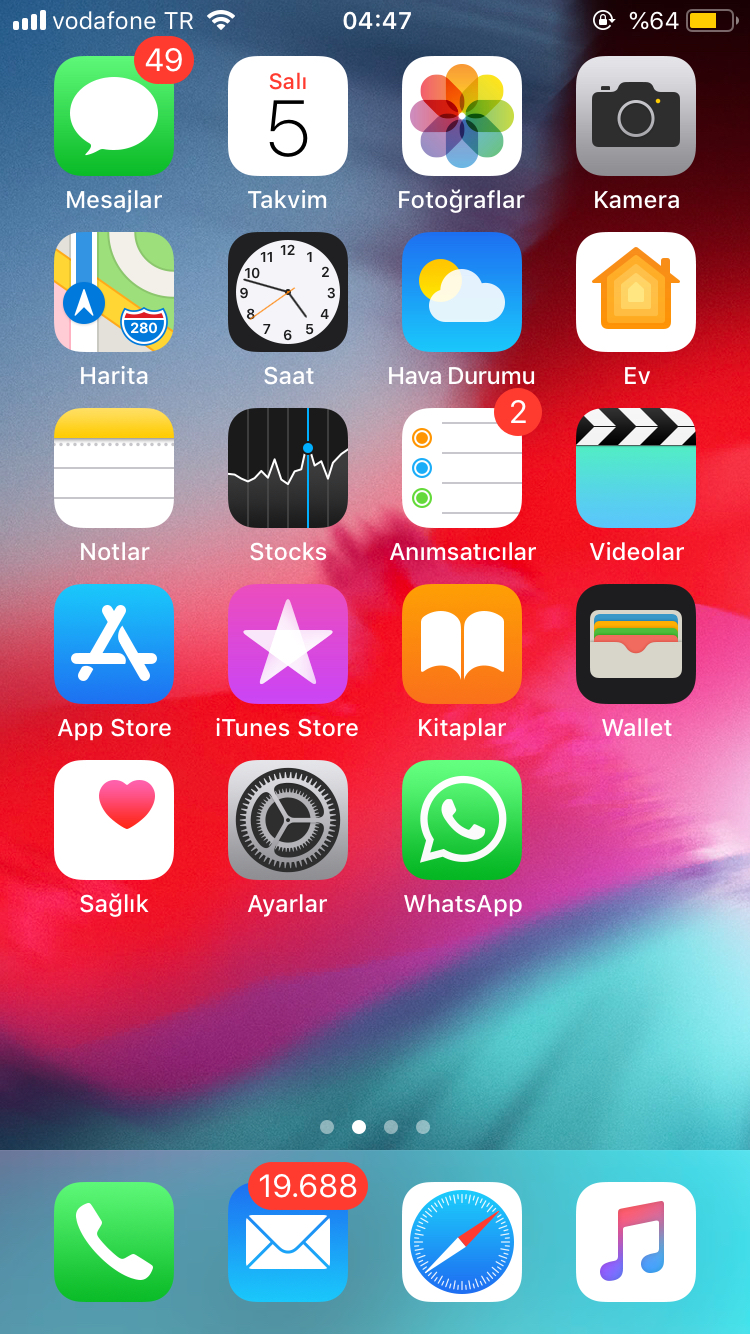Open the Kitaplar books app
Screen dimensions: 750x1334
462,644
